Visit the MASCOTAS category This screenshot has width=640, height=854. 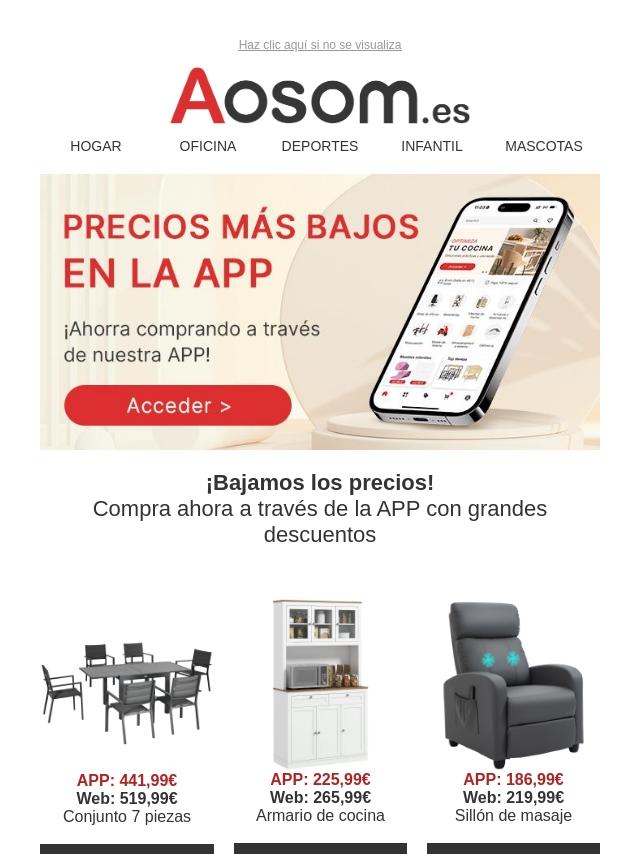[x=544, y=146]
